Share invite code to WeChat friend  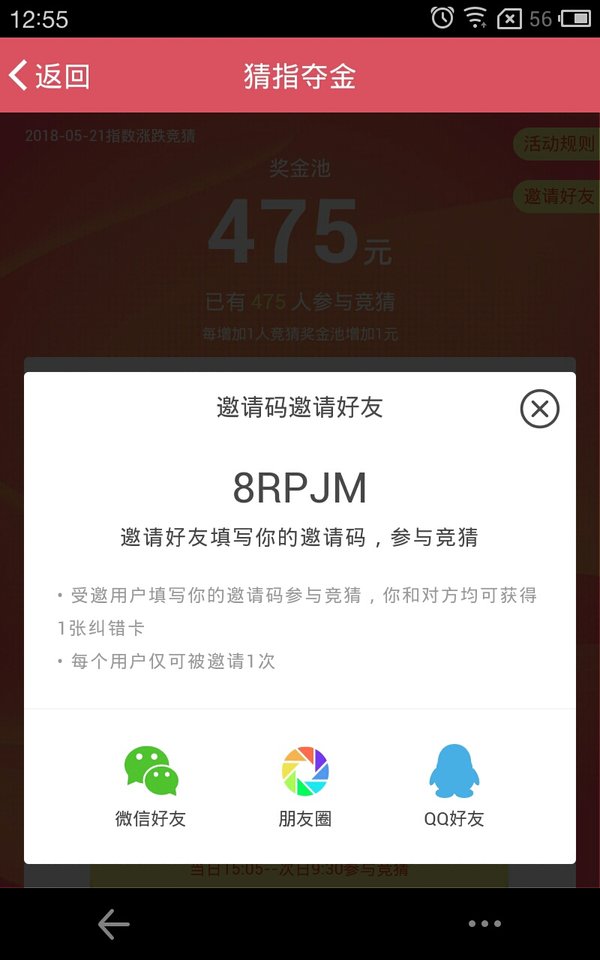tap(151, 786)
